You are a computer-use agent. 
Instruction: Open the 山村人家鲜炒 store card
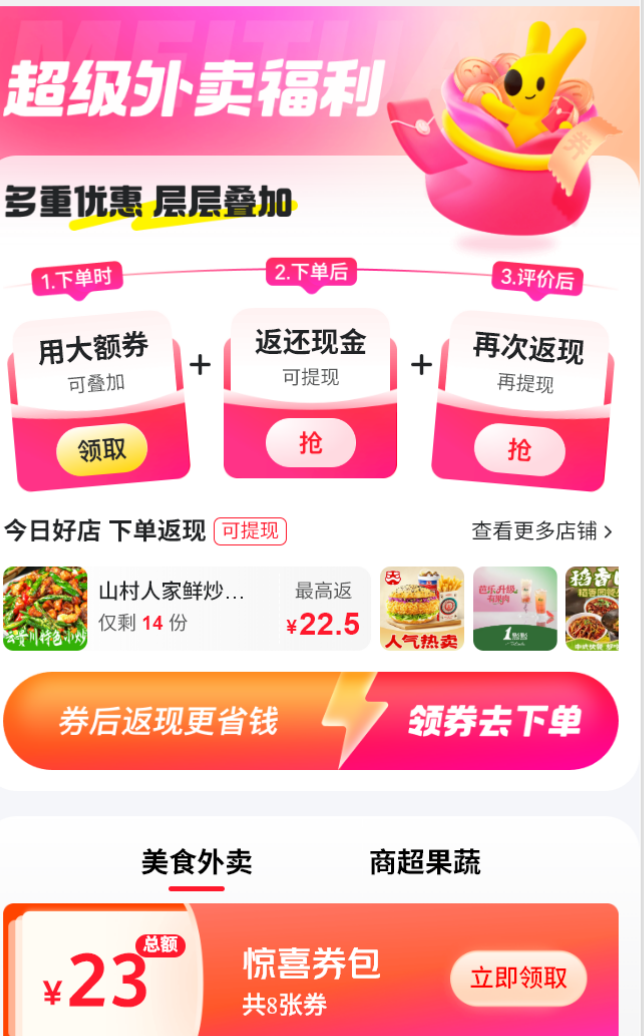point(187,609)
